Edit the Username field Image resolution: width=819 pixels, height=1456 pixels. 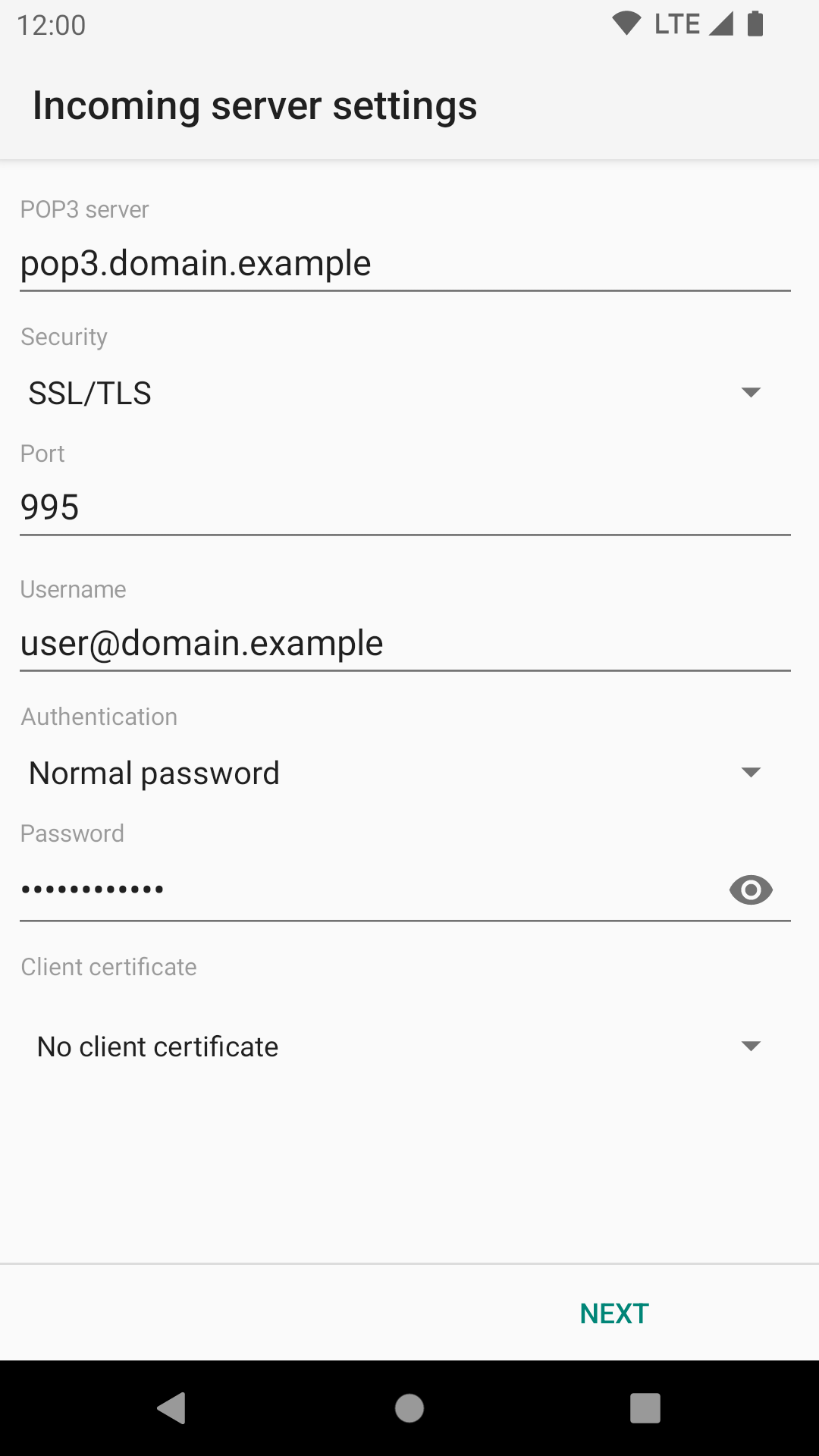coord(405,643)
